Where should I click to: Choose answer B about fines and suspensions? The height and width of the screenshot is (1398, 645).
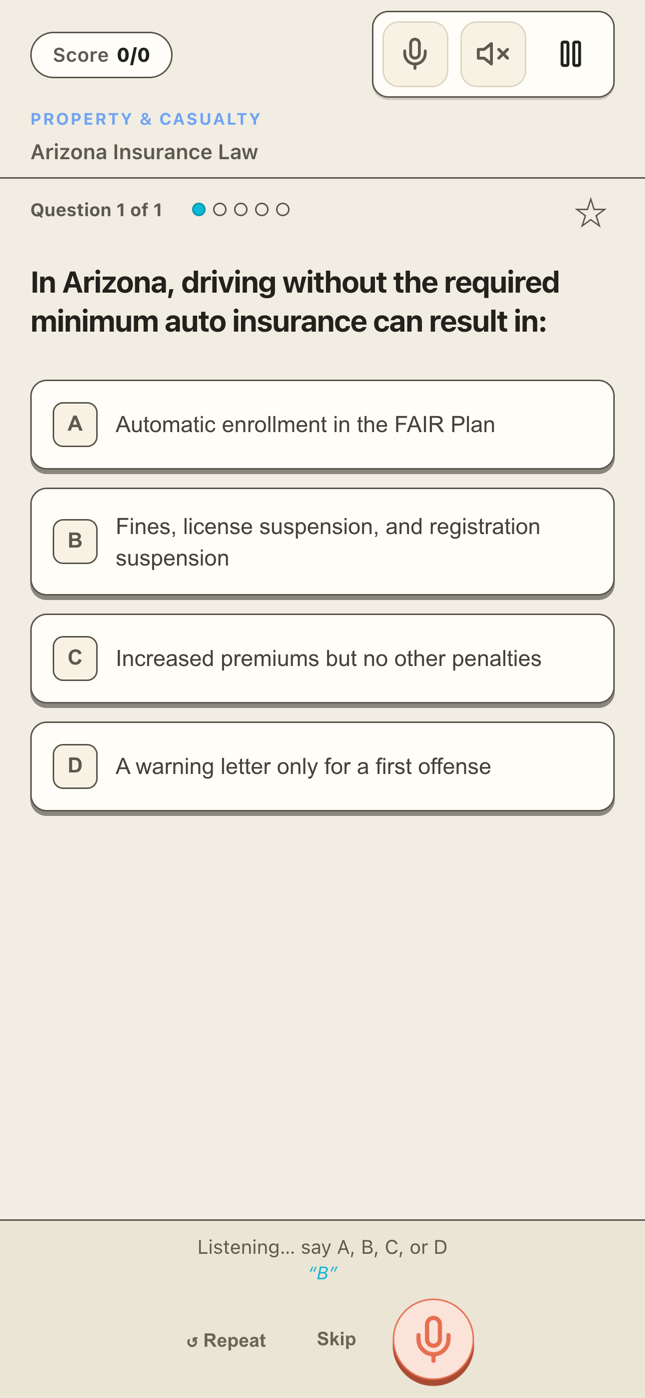click(322, 542)
